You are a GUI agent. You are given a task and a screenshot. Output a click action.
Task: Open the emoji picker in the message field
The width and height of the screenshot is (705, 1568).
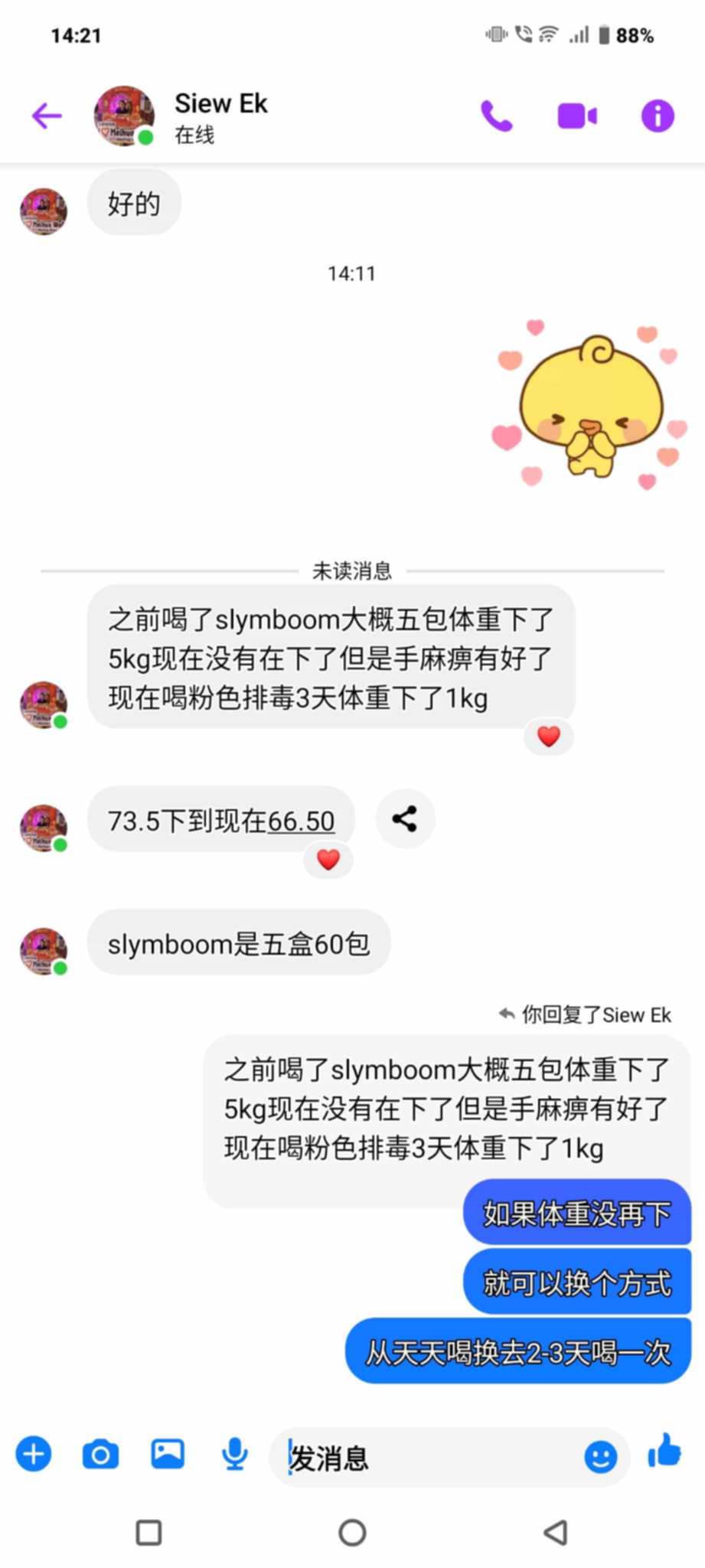[x=600, y=1456]
